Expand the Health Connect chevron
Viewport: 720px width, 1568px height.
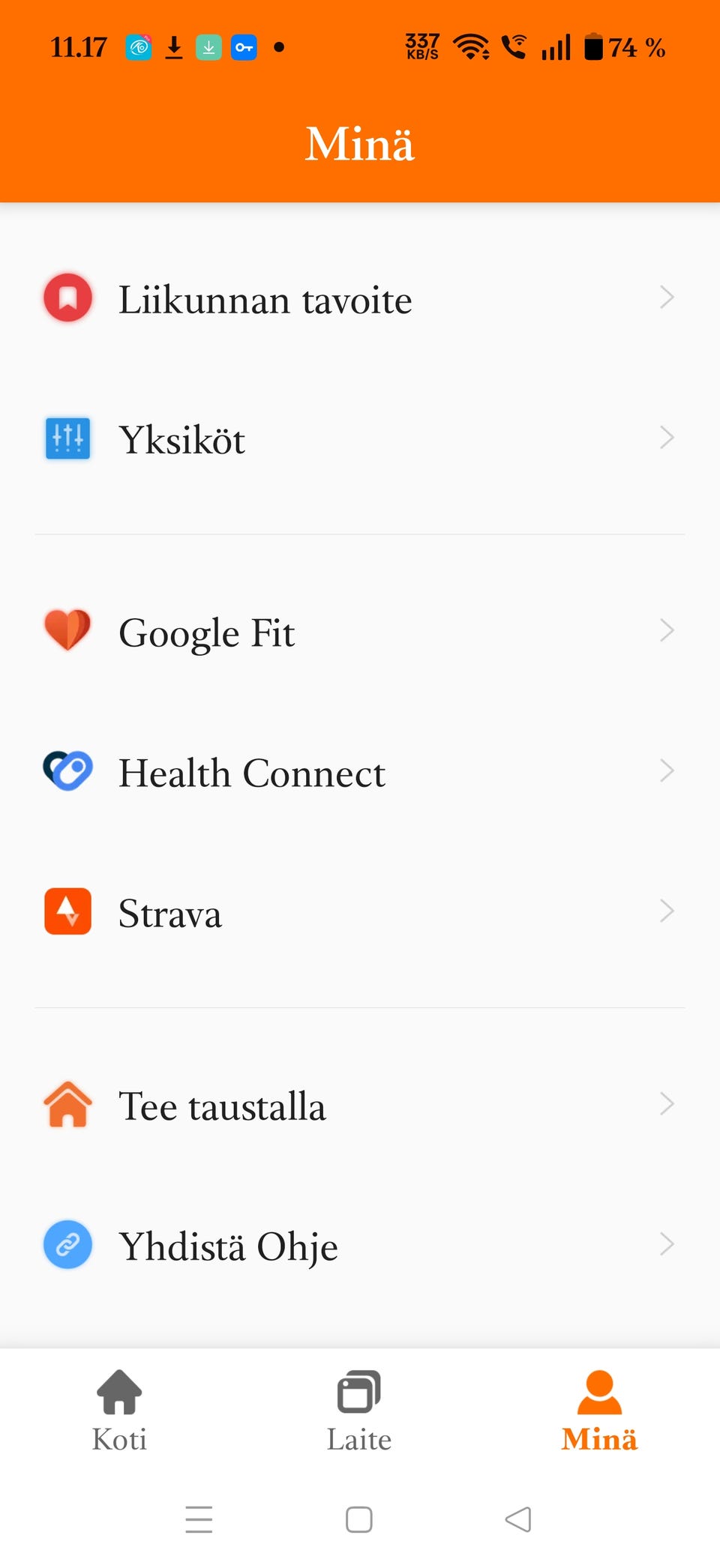pyautogui.click(x=667, y=771)
